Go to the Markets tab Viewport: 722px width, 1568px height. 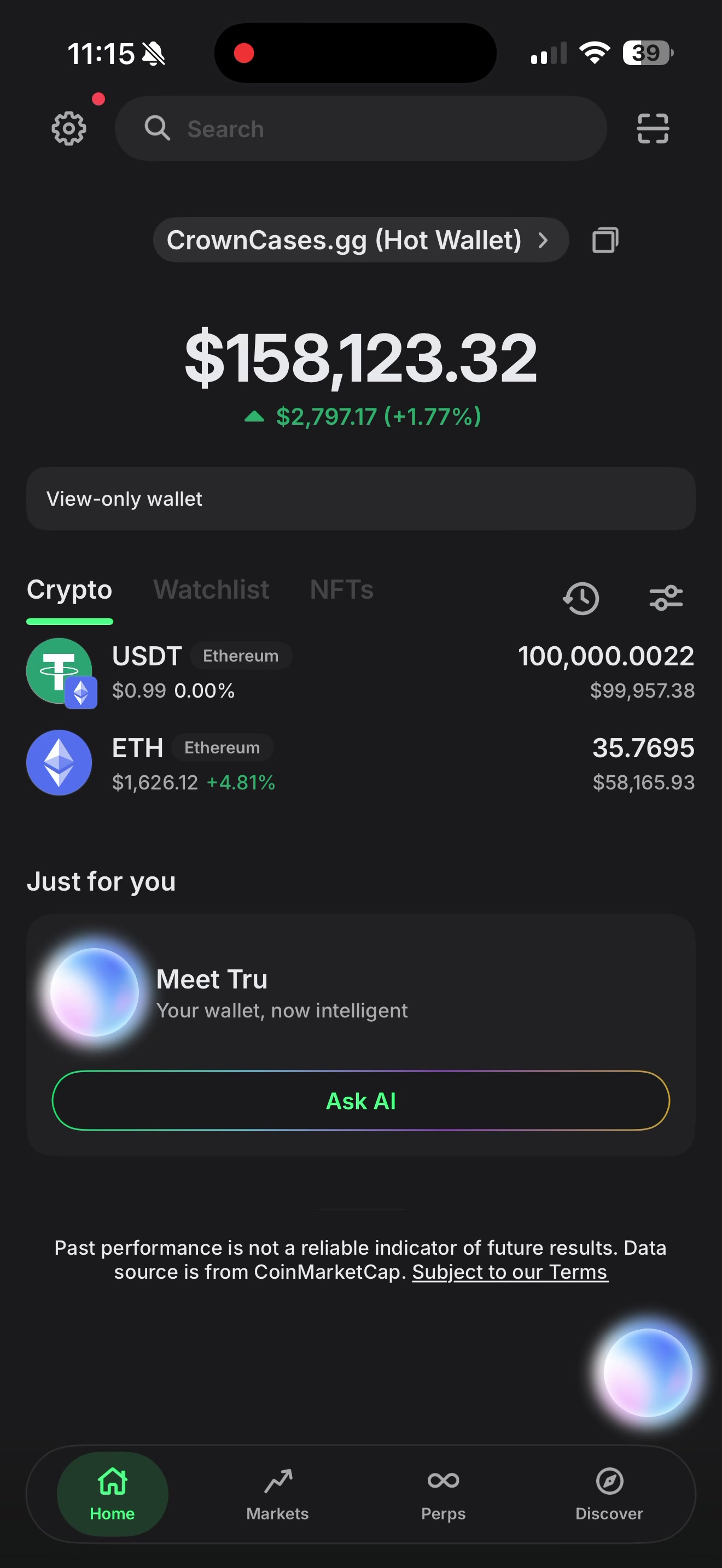pyautogui.click(x=278, y=1494)
